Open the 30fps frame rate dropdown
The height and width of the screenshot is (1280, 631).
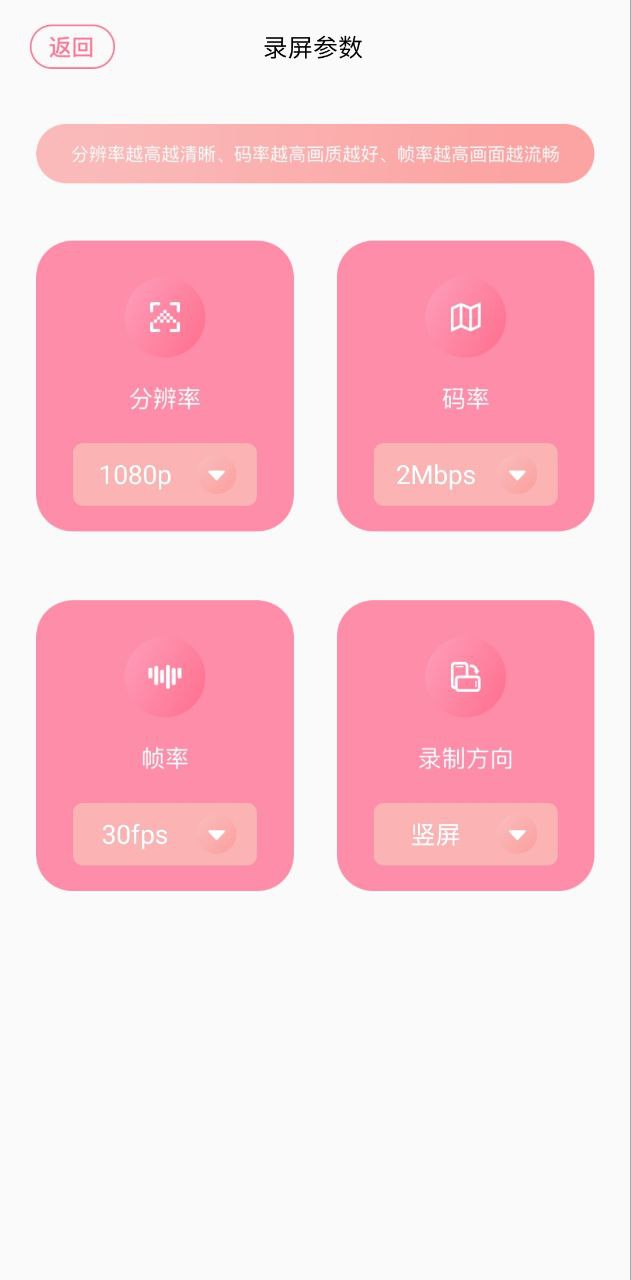[165, 834]
